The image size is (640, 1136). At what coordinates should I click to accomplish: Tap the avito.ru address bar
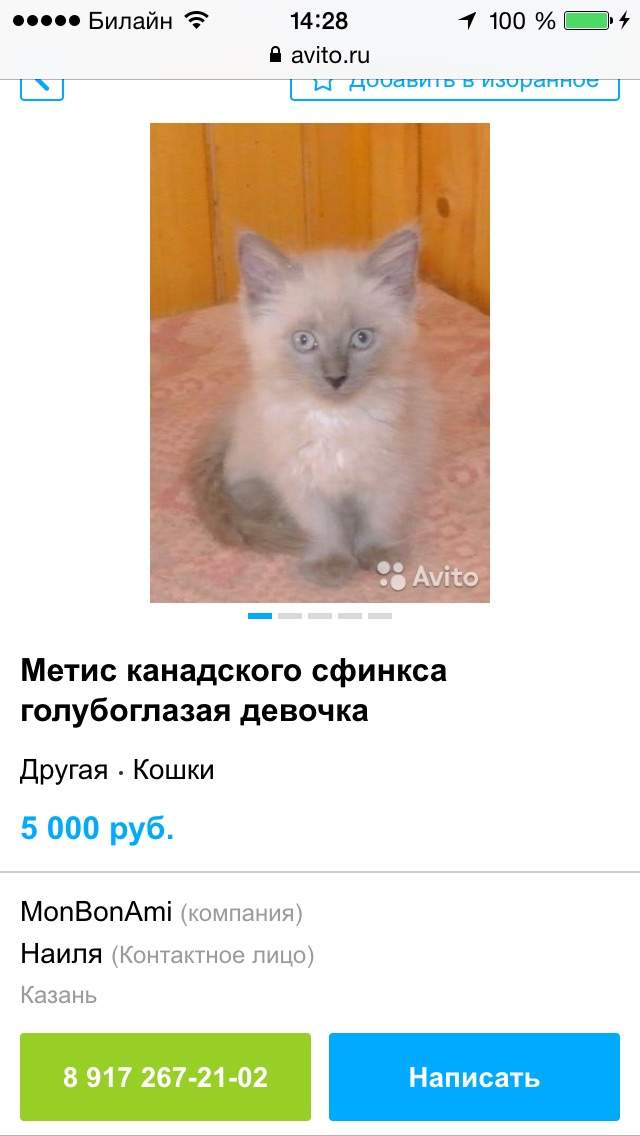(x=320, y=55)
